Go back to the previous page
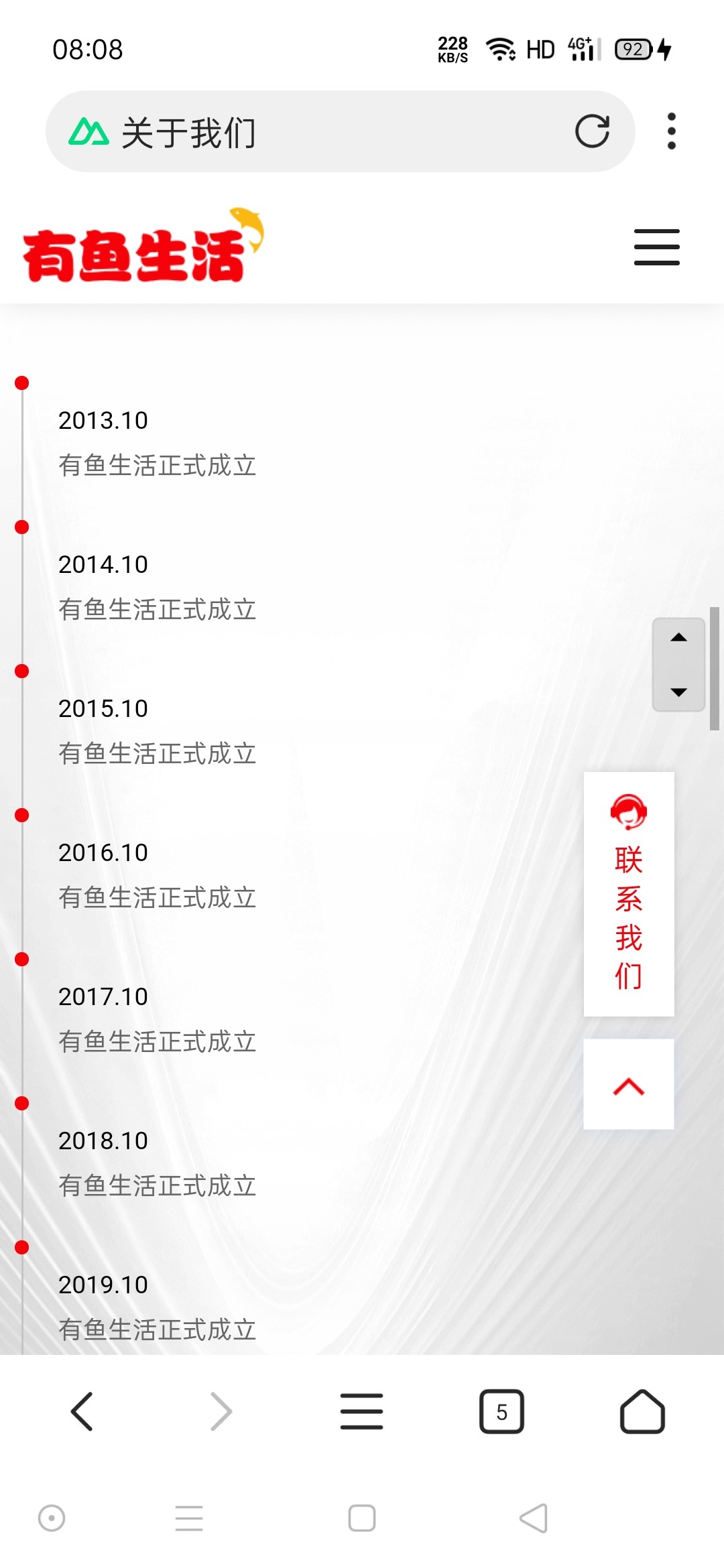 pyautogui.click(x=82, y=1411)
